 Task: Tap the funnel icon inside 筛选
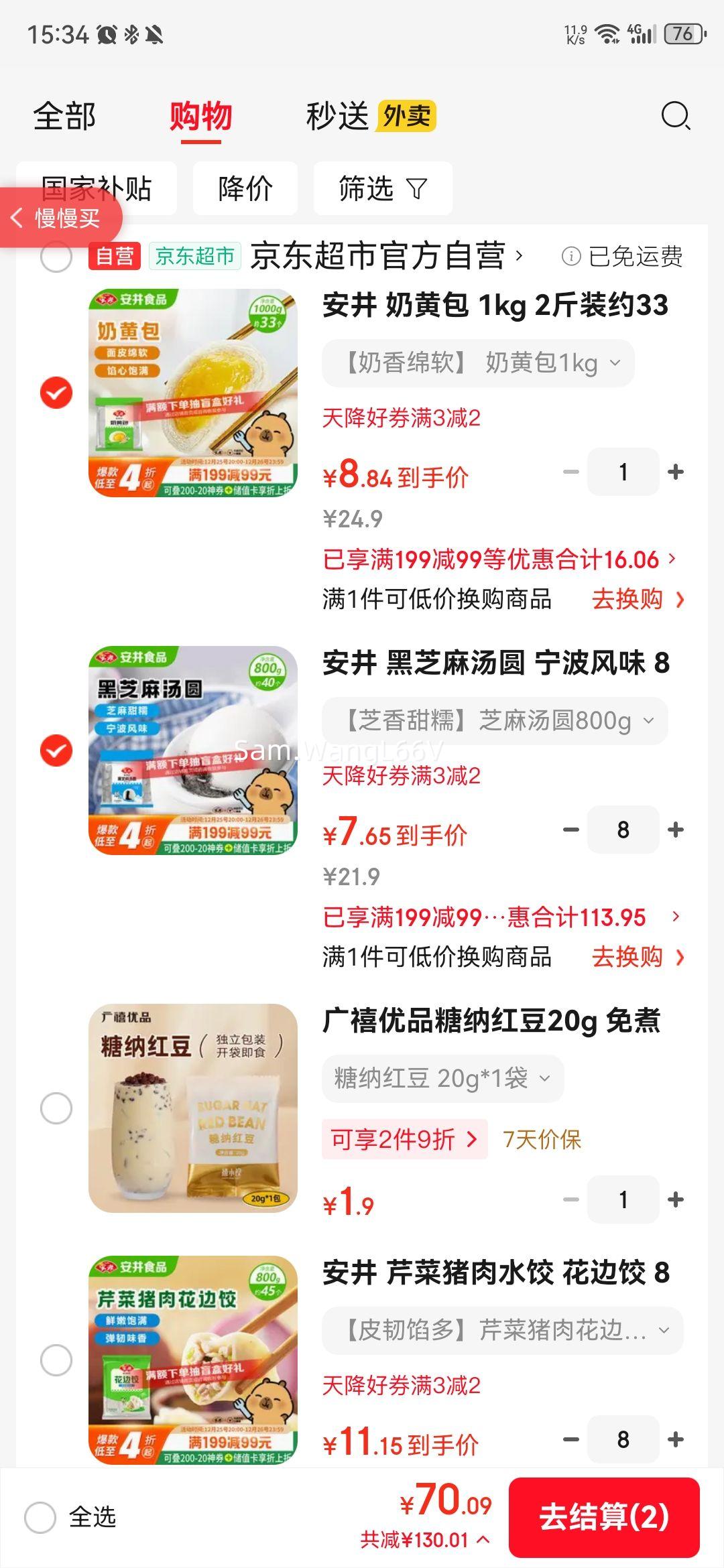(417, 188)
